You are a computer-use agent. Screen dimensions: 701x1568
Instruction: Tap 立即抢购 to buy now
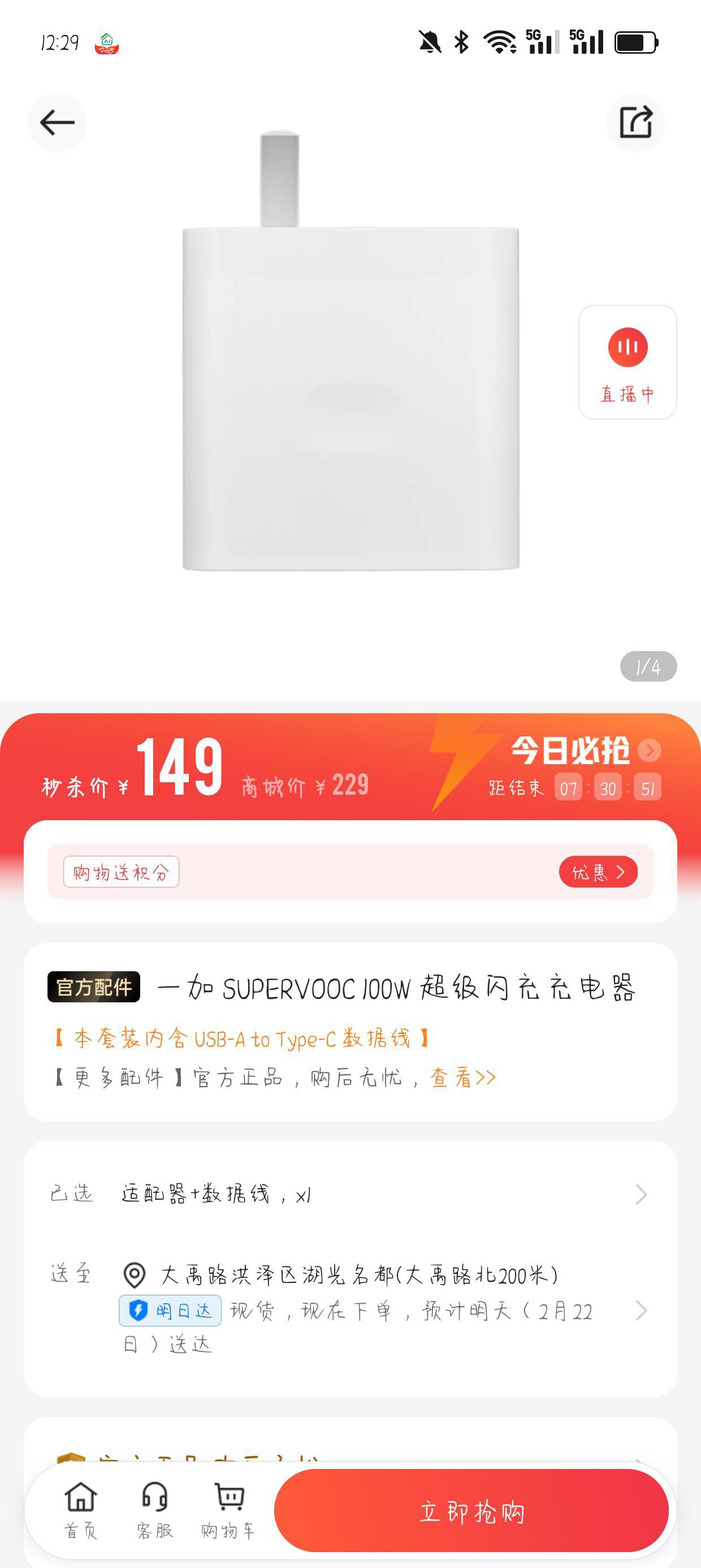point(471,1511)
